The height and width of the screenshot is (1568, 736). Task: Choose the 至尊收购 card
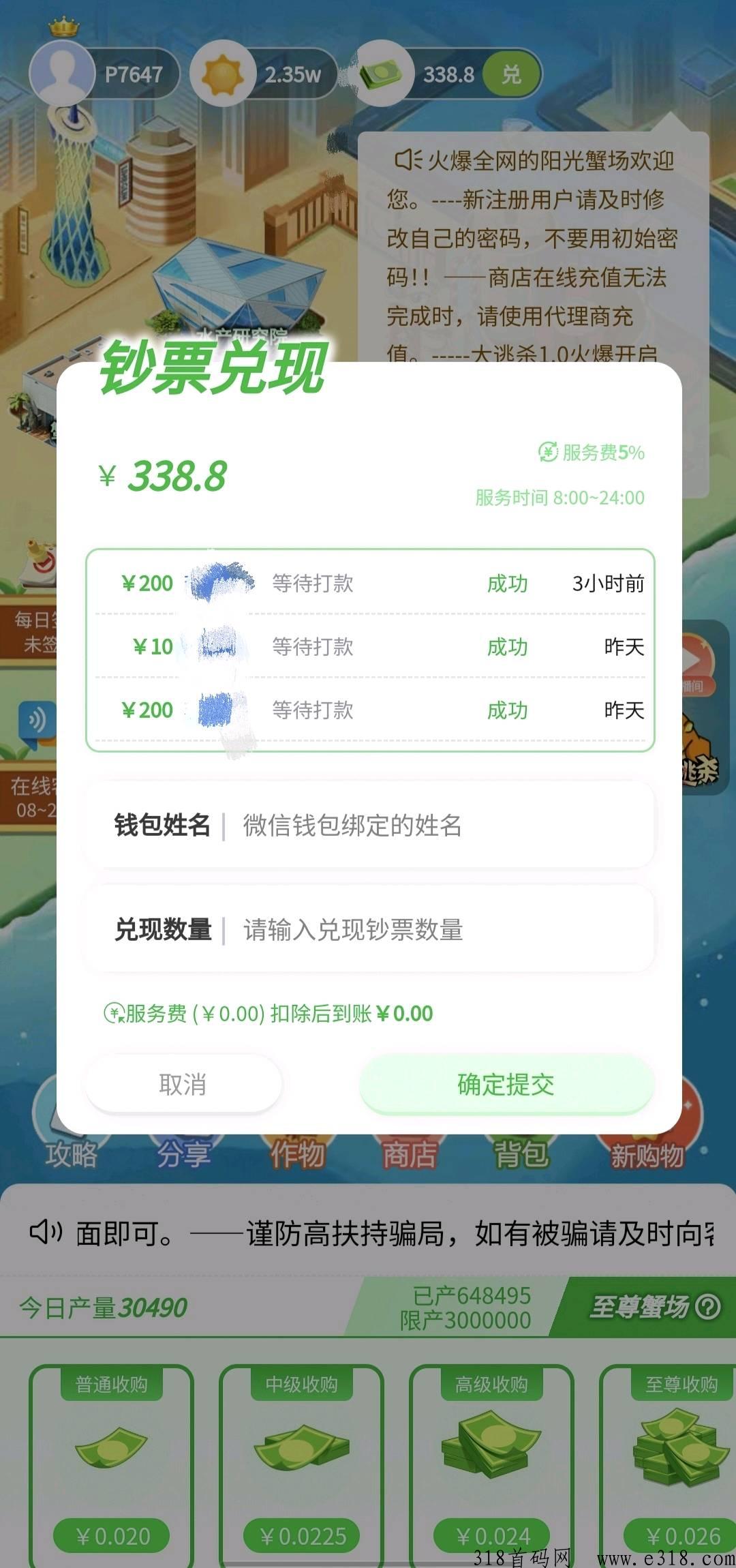point(675,1466)
